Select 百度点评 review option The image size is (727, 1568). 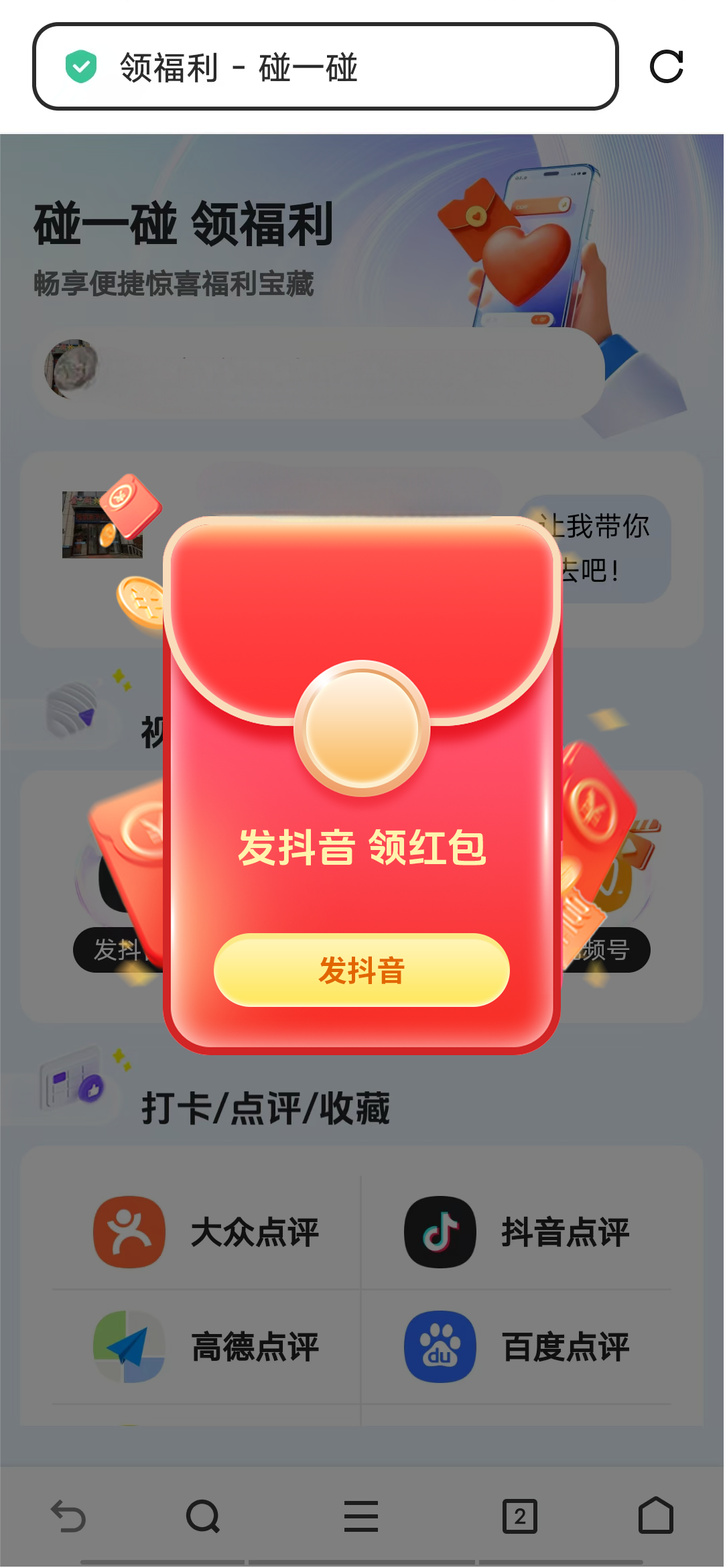(517, 1347)
